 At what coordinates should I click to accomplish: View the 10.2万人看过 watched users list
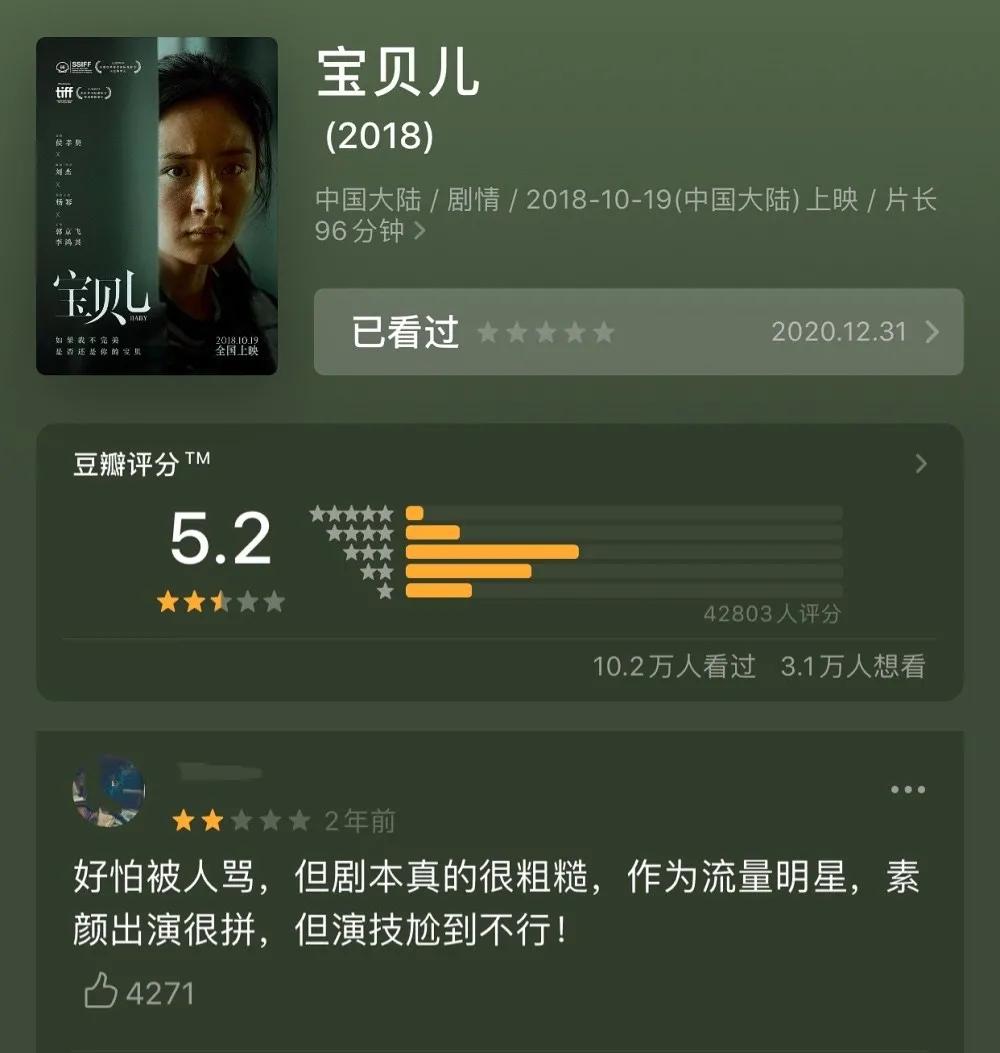point(674,667)
